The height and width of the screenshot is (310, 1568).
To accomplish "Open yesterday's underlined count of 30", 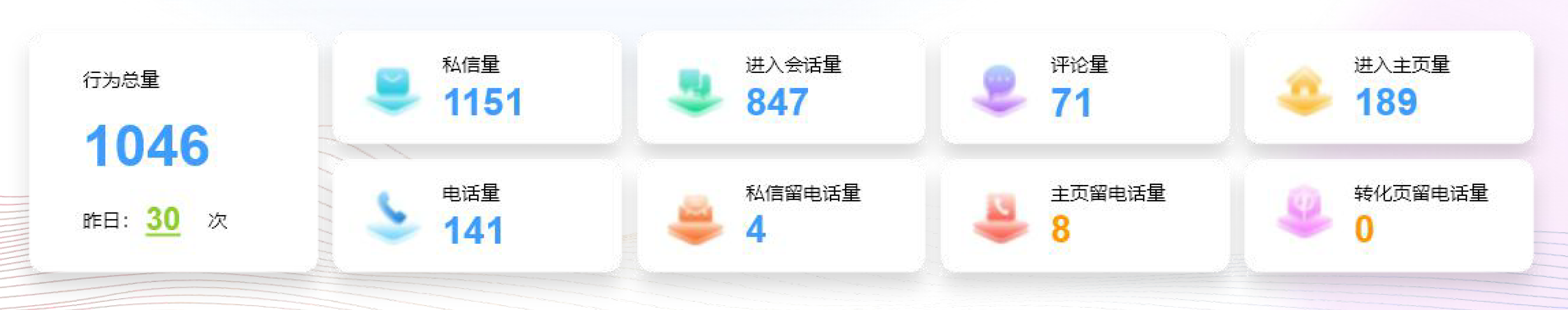I will [162, 219].
